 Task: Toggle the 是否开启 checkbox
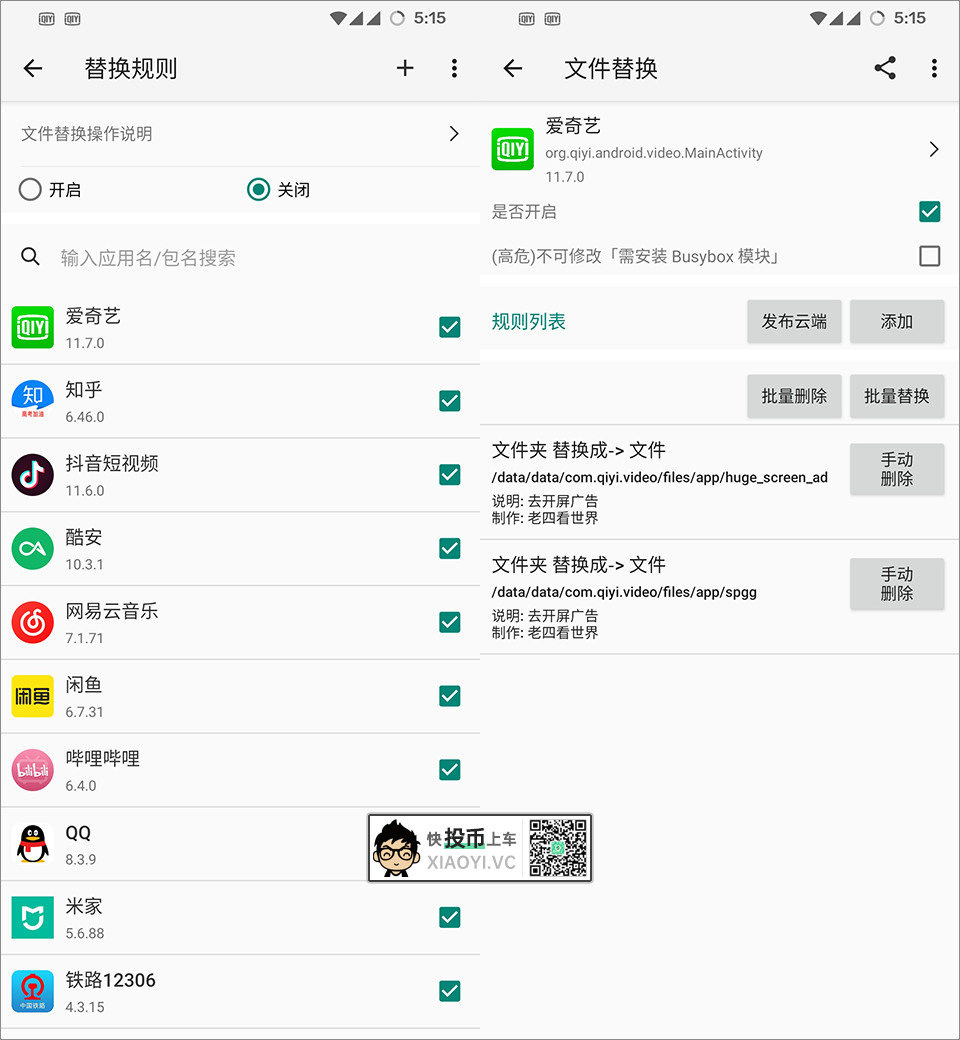[929, 211]
